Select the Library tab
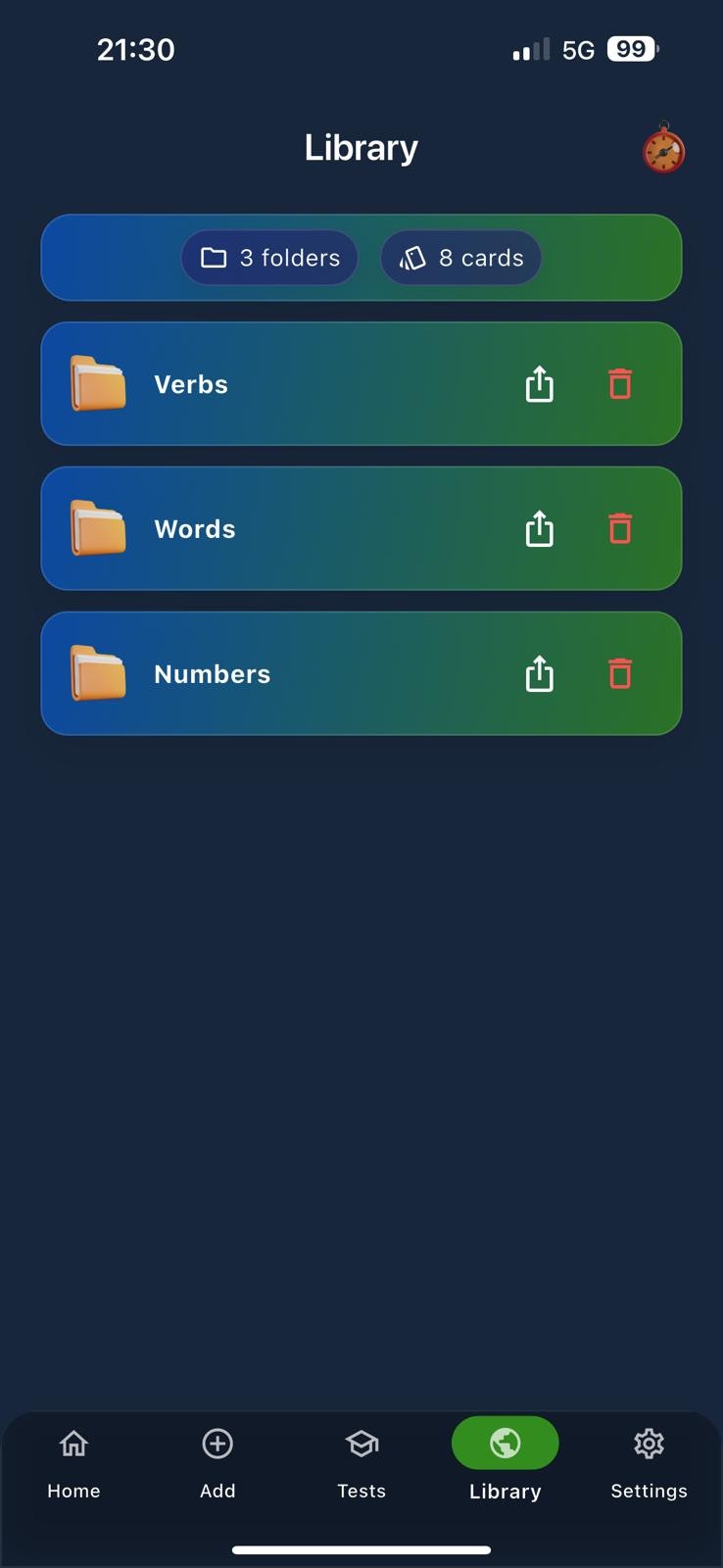Screen dimensions: 723x1568 pos(504,1460)
